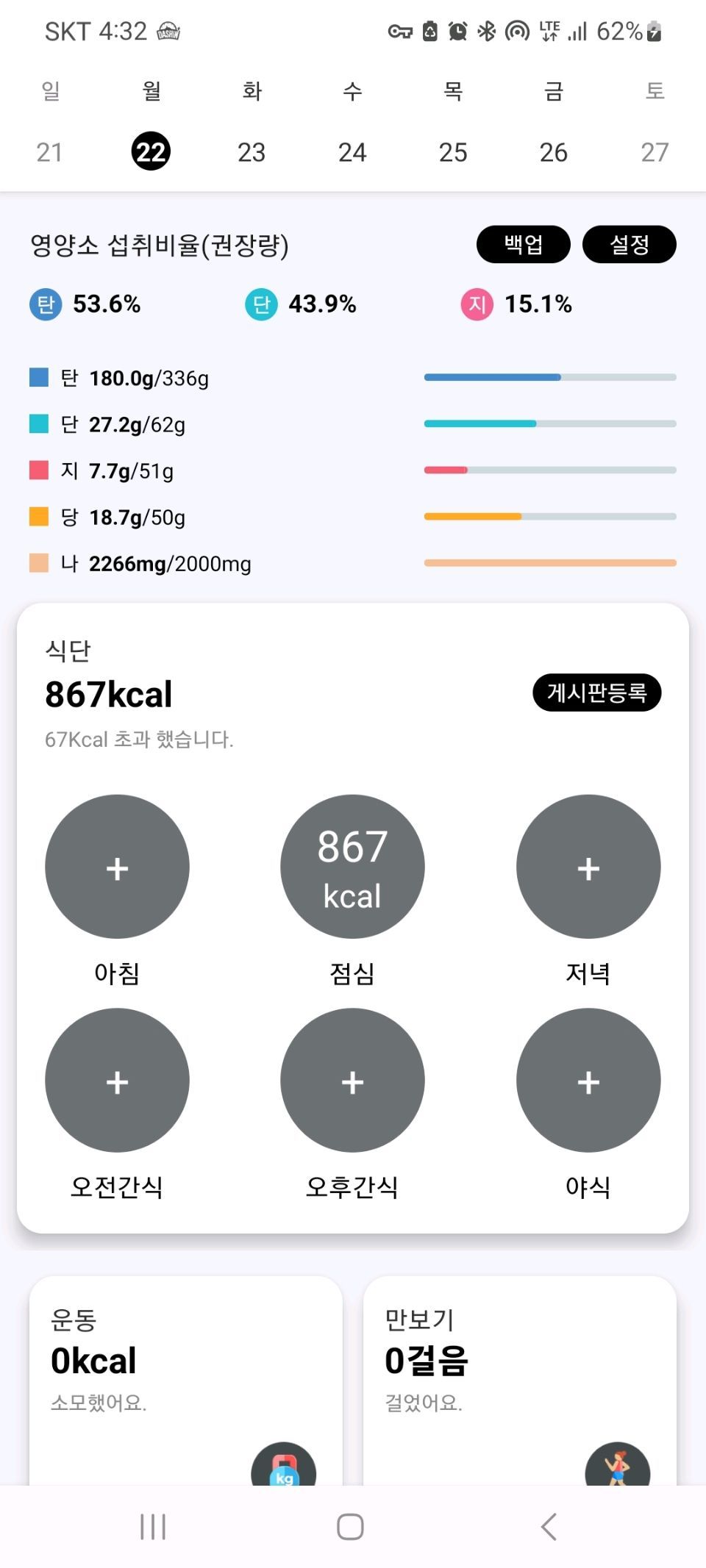The width and height of the screenshot is (706, 1568).
Task: Select date 21 on the calendar
Action: (49, 152)
